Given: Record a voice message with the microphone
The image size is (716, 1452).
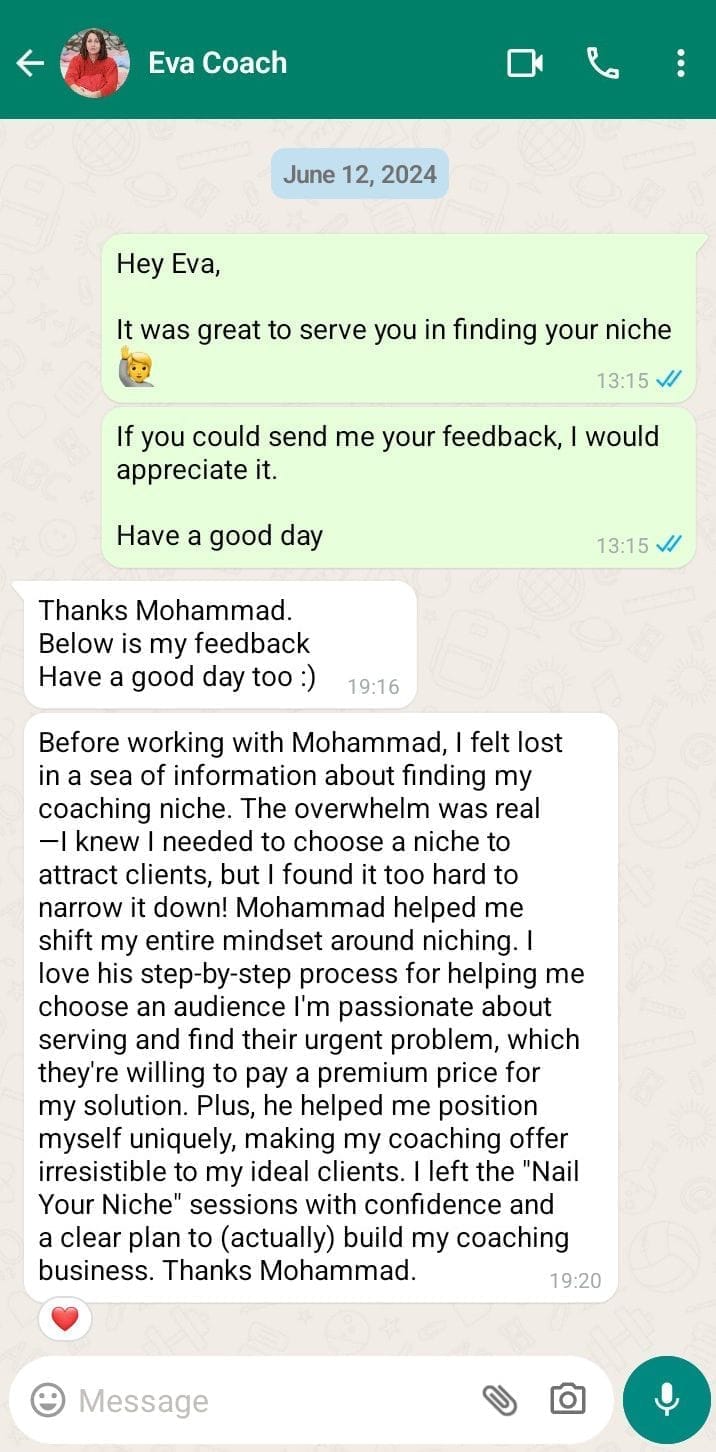Looking at the screenshot, I should (x=666, y=1400).
